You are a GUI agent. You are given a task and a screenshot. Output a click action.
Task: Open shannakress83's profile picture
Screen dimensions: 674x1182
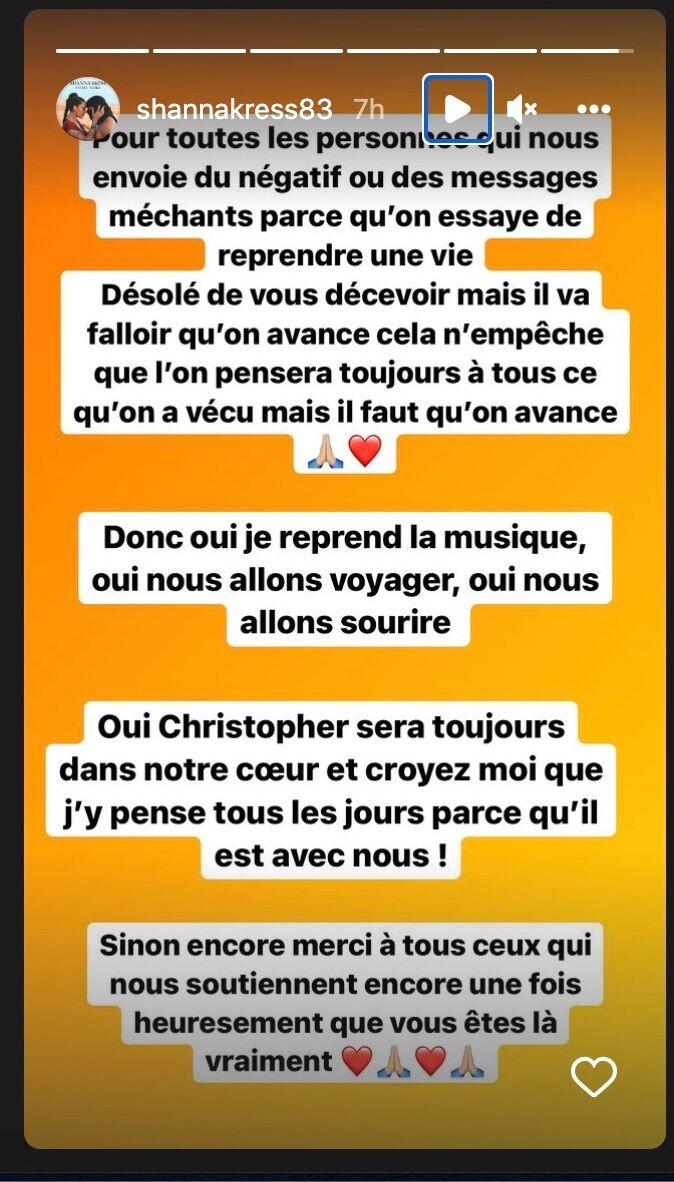point(87,109)
